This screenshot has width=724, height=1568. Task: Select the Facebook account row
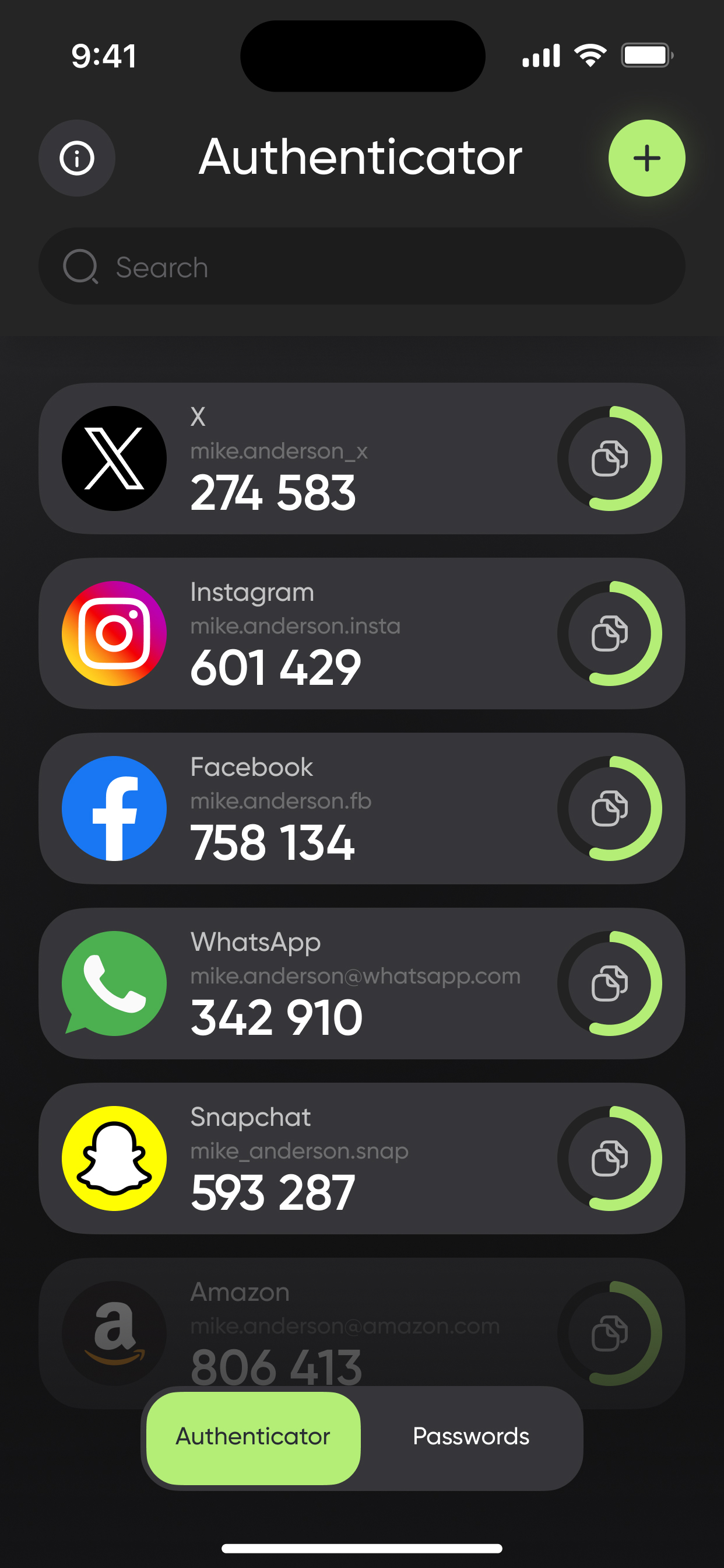[x=274, y=808]
